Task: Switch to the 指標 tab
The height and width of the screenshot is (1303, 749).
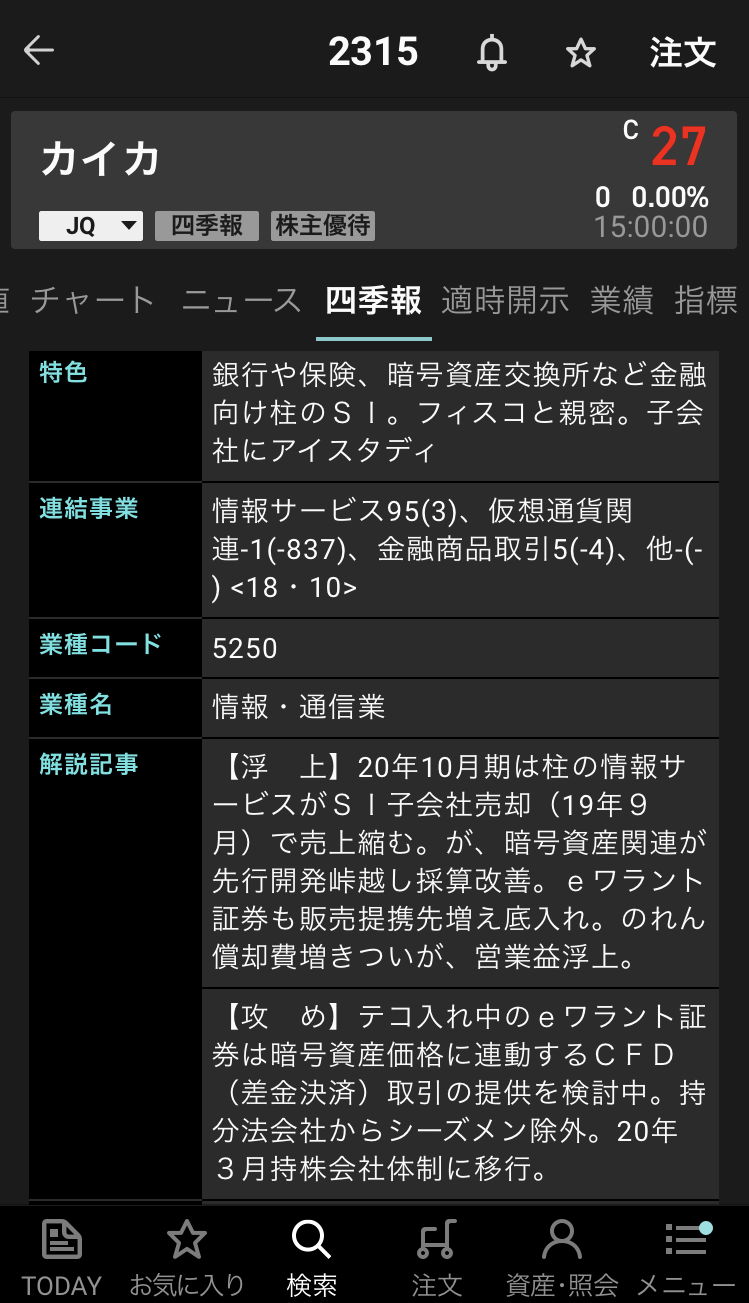Action: pyautogui.click(x=706, y=300)
